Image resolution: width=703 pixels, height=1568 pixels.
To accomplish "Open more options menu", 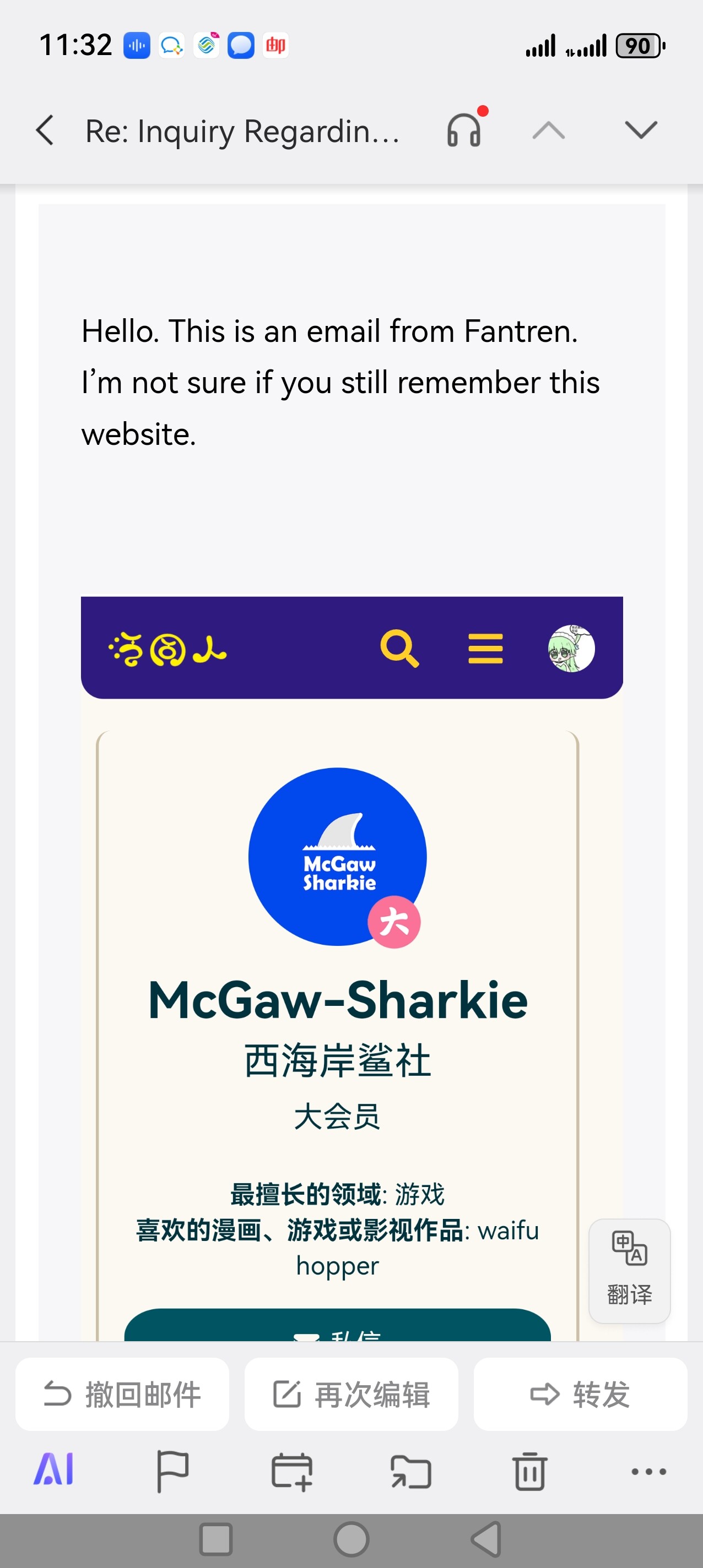I will [648, 1471].
